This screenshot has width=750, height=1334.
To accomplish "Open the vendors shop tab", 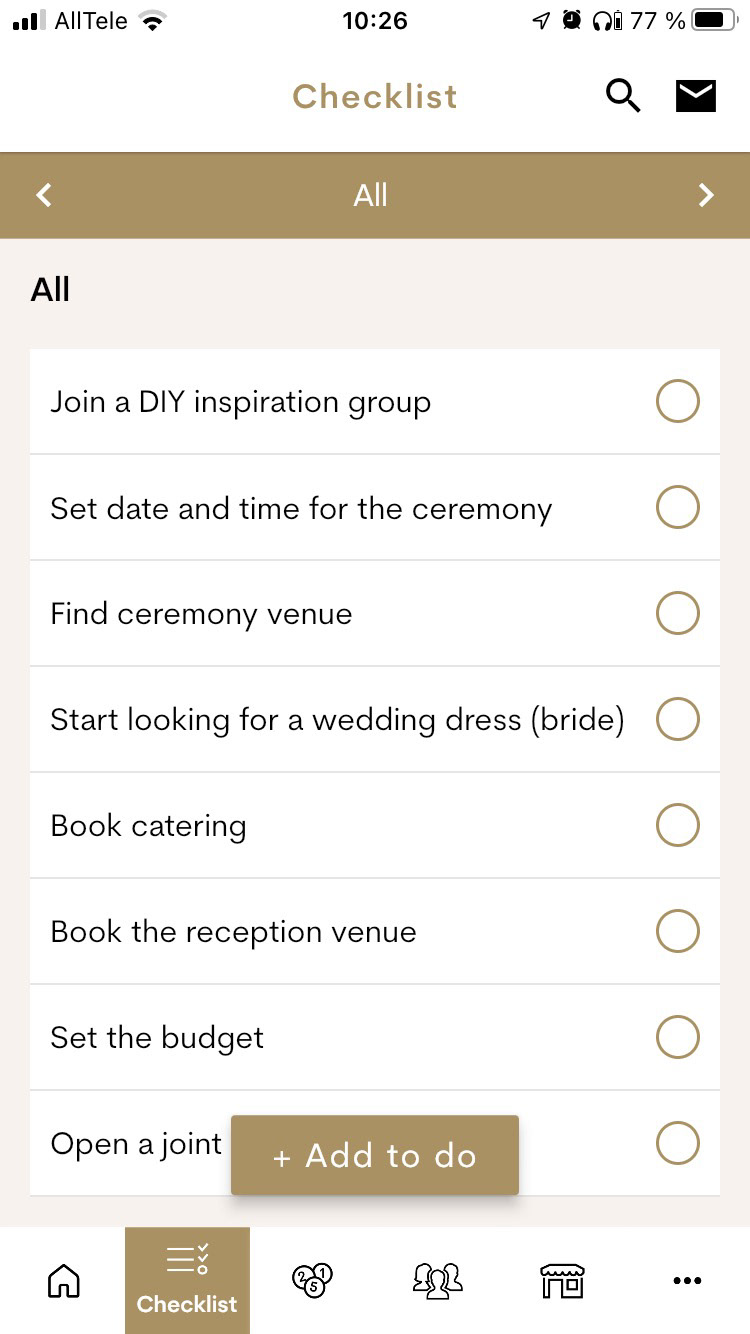I will [562, 1280].
